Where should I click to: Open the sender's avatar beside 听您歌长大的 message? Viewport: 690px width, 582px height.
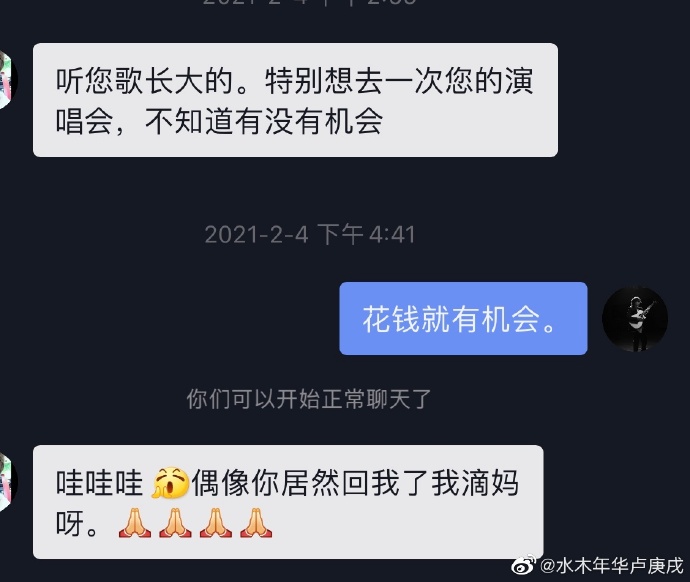coord(7,79)
